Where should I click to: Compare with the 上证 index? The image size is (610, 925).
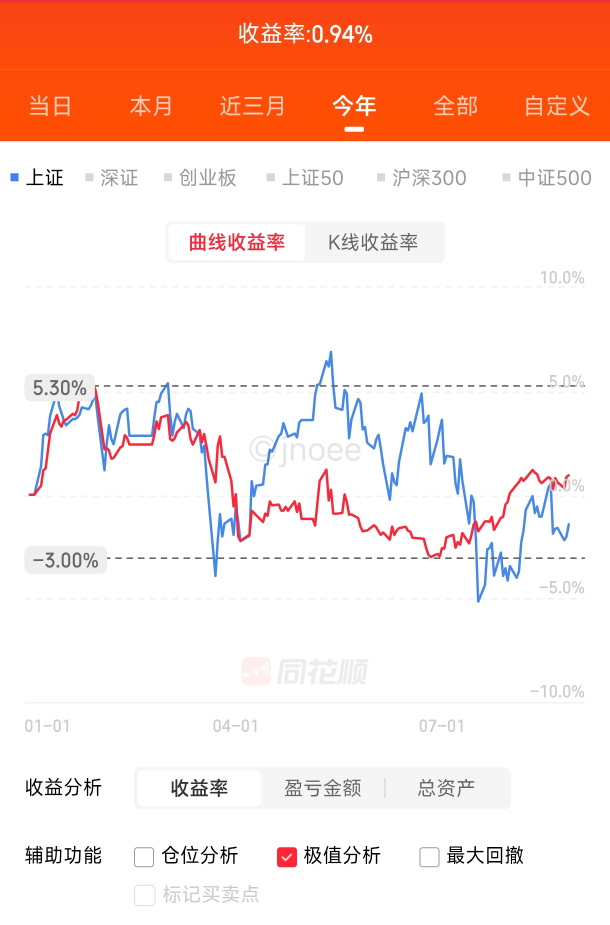(37, 178)
